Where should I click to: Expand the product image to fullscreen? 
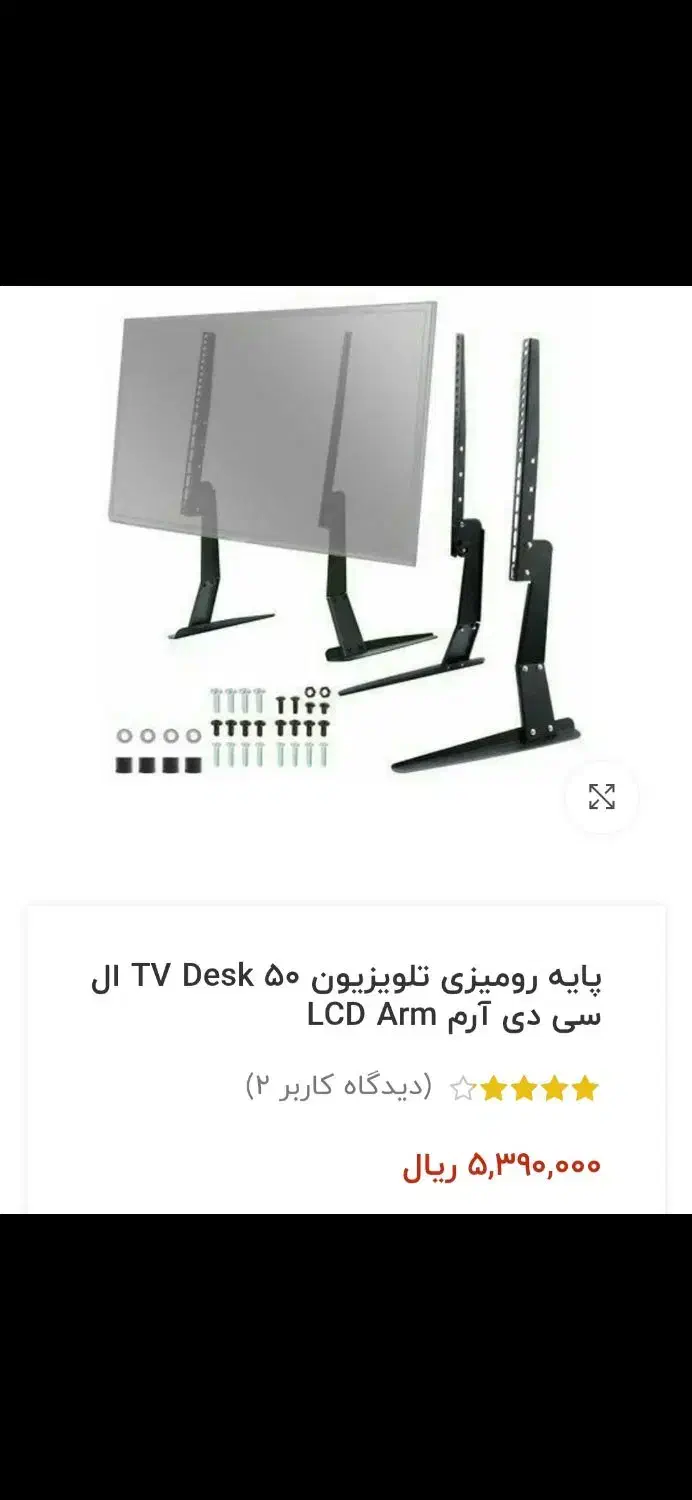pos(601,797)
